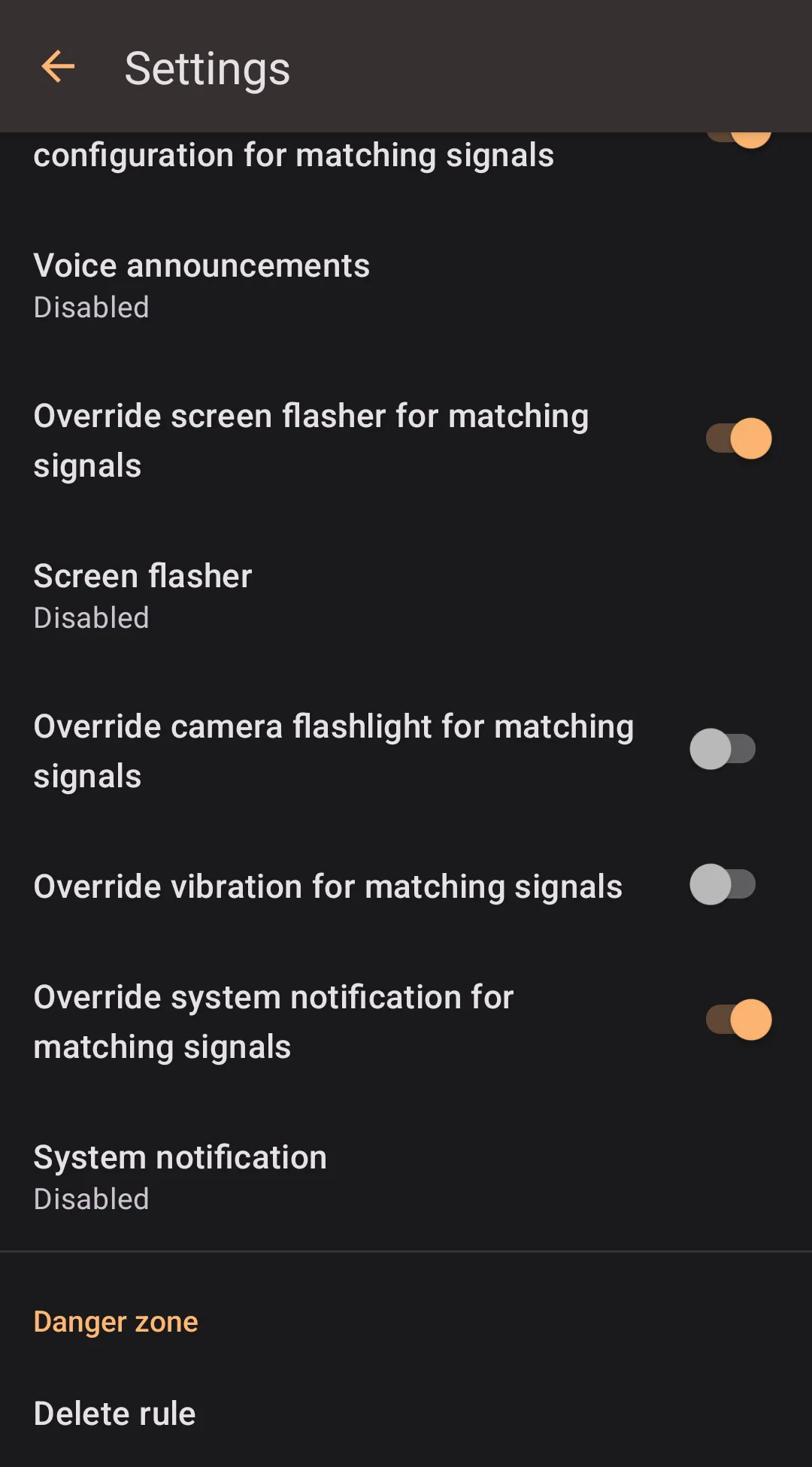The image size is (812, 1467).
Task: Disable override screen flasher for matching signals
Action: [738, 439]
